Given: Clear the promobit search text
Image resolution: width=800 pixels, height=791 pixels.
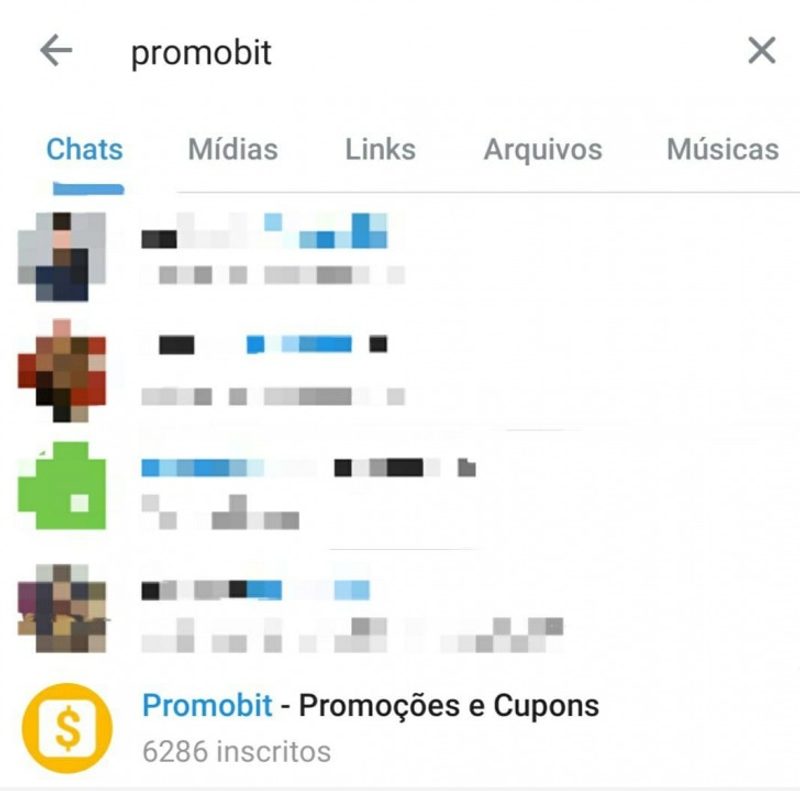Looking at the screenshot, I should (x=762, y=50).
